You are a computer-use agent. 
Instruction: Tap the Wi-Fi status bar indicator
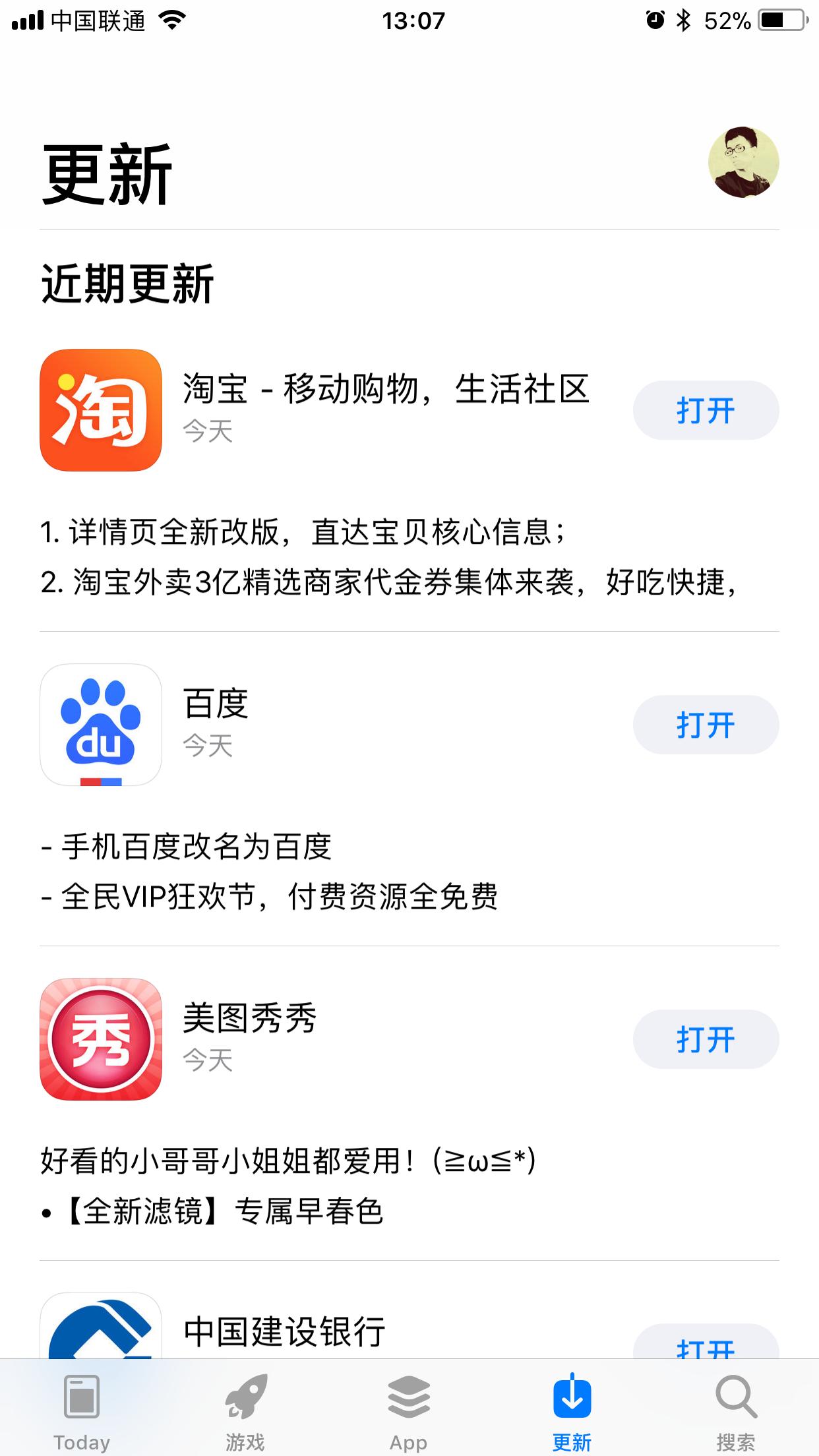point(172,20)
